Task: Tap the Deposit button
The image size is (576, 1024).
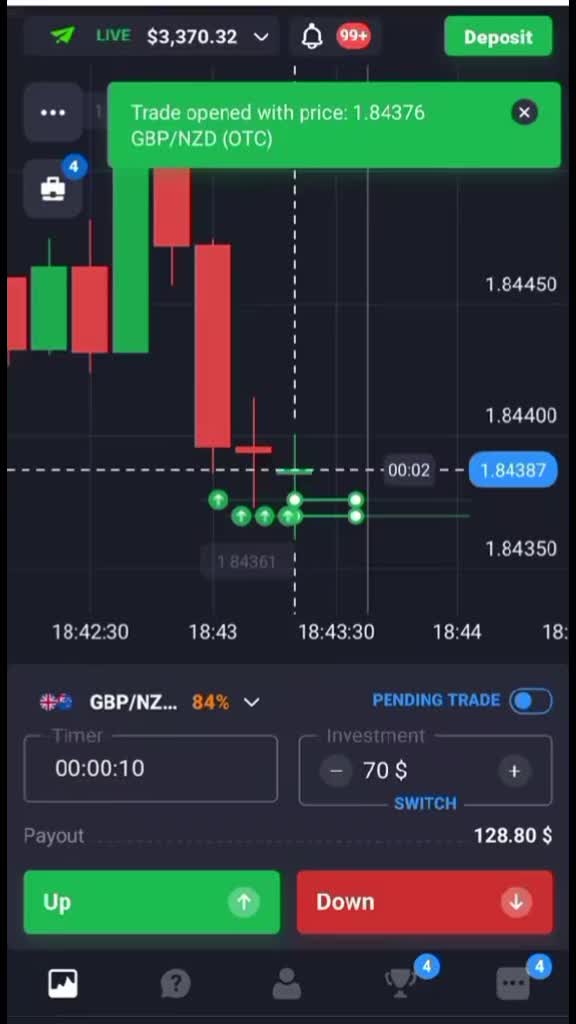Action: [x=498, y=37]
